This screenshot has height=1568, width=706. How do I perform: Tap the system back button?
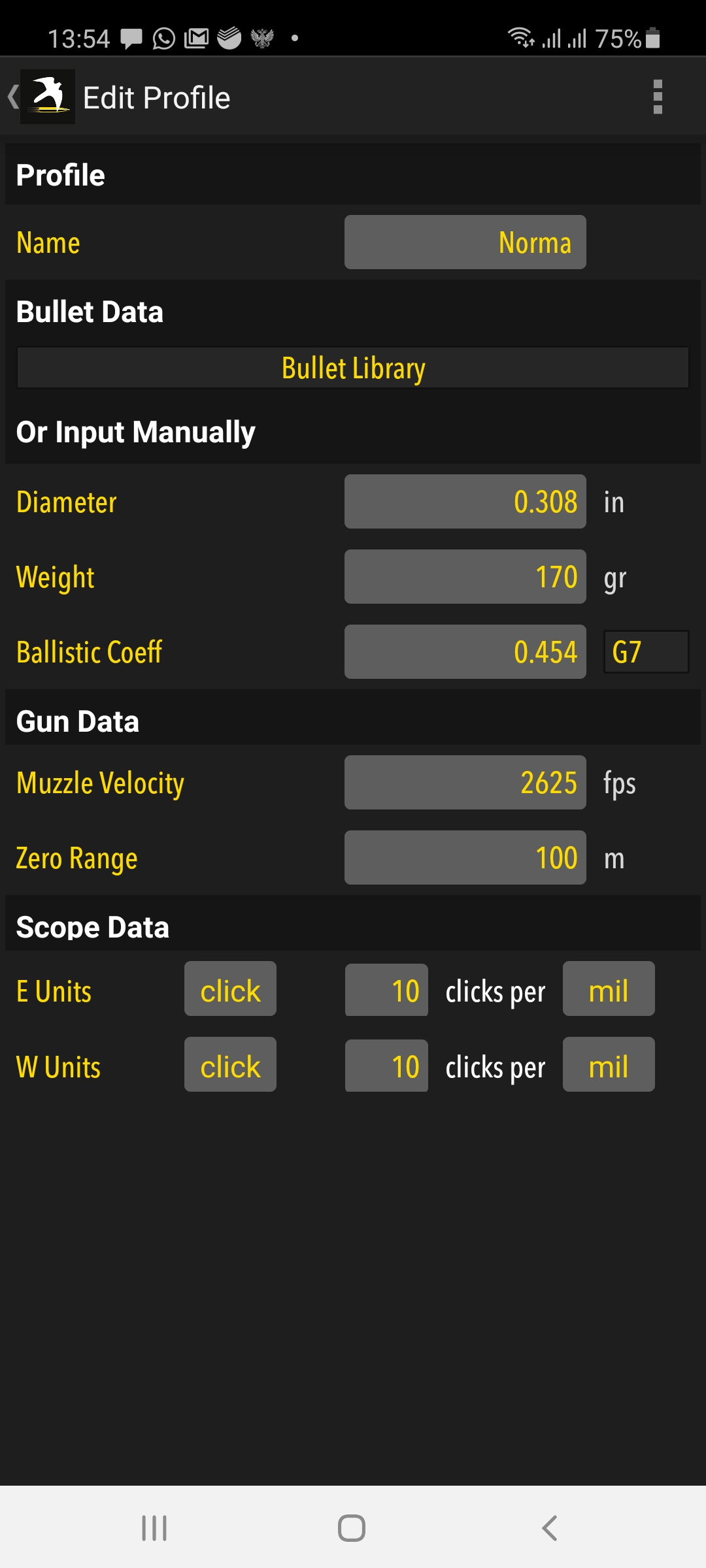tap(550, 1528)
